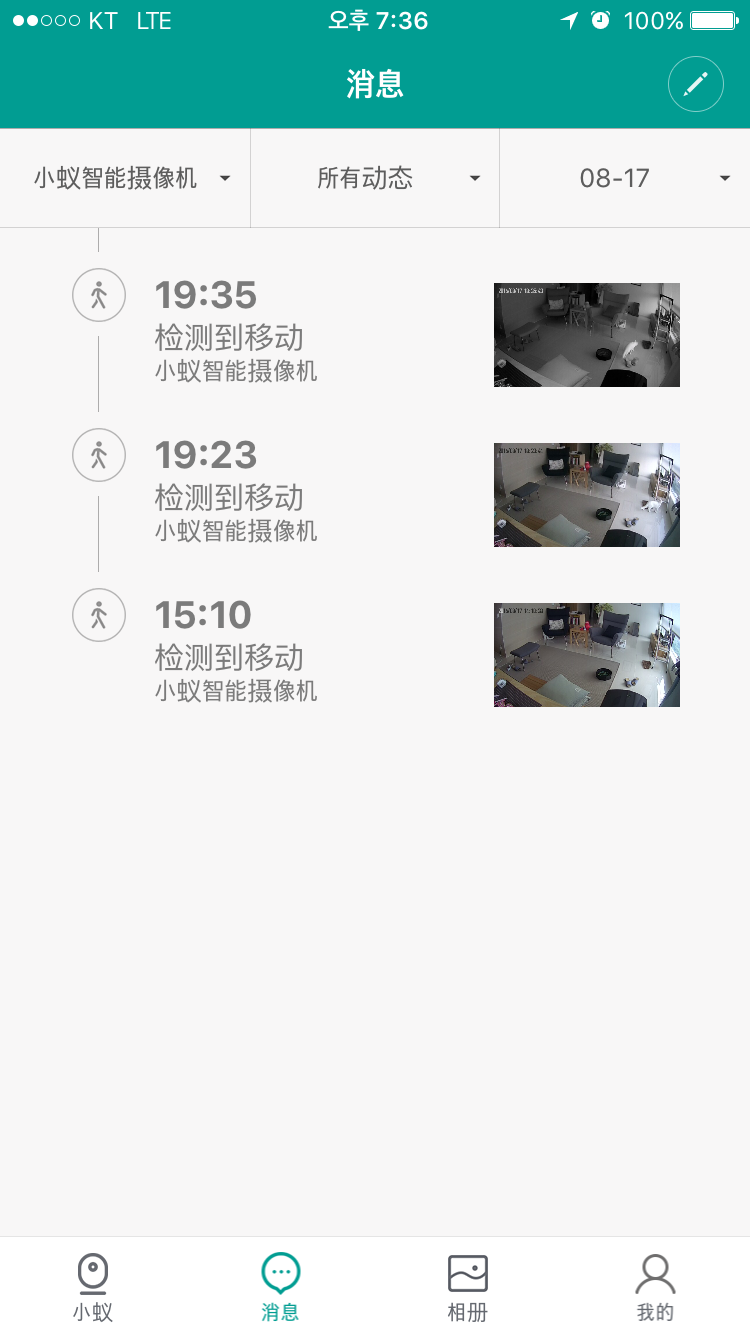Switch to the 我的 profile tab

[656, 1288]
